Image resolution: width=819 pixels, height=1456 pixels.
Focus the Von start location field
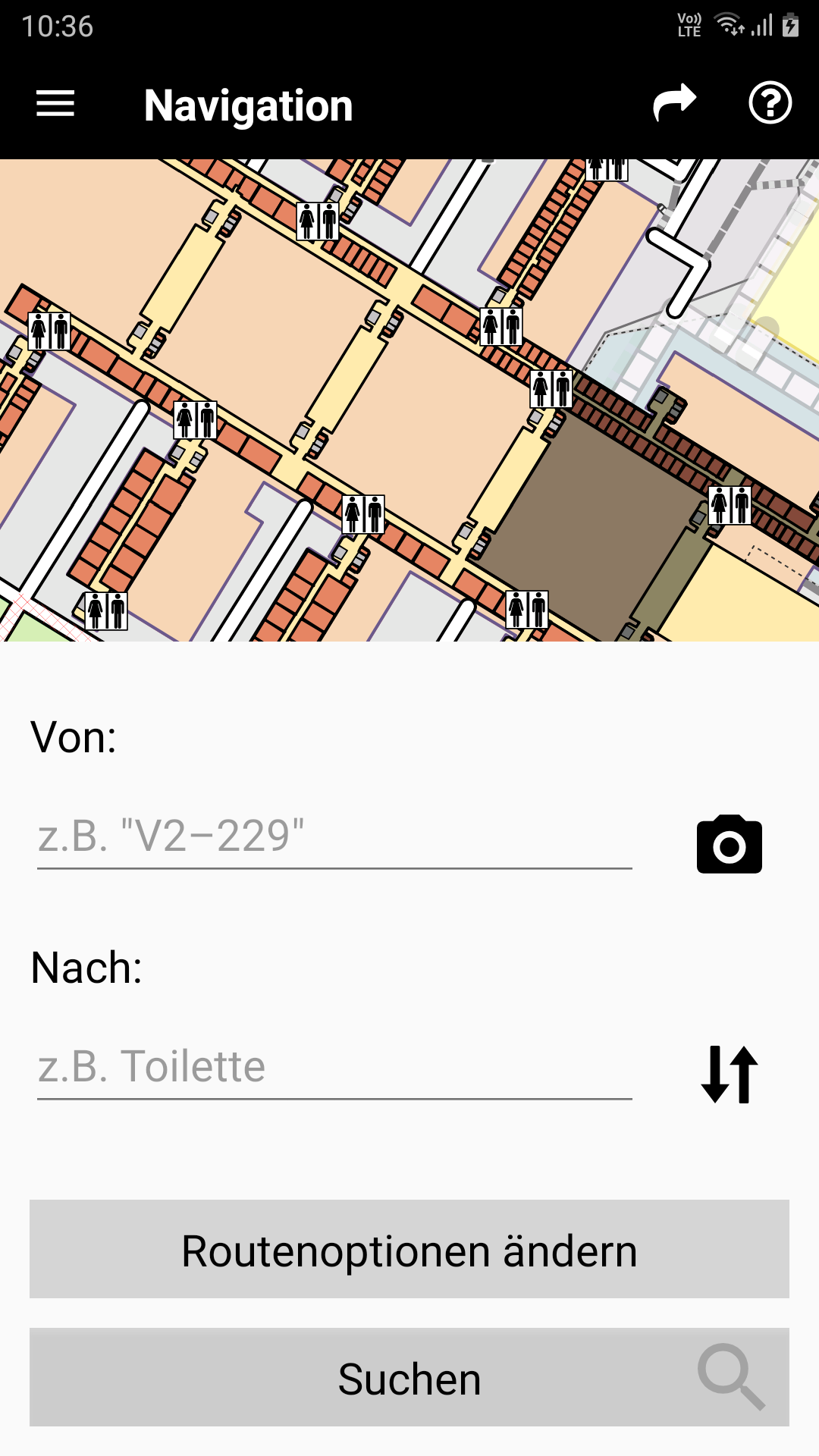tap(334, 837)
